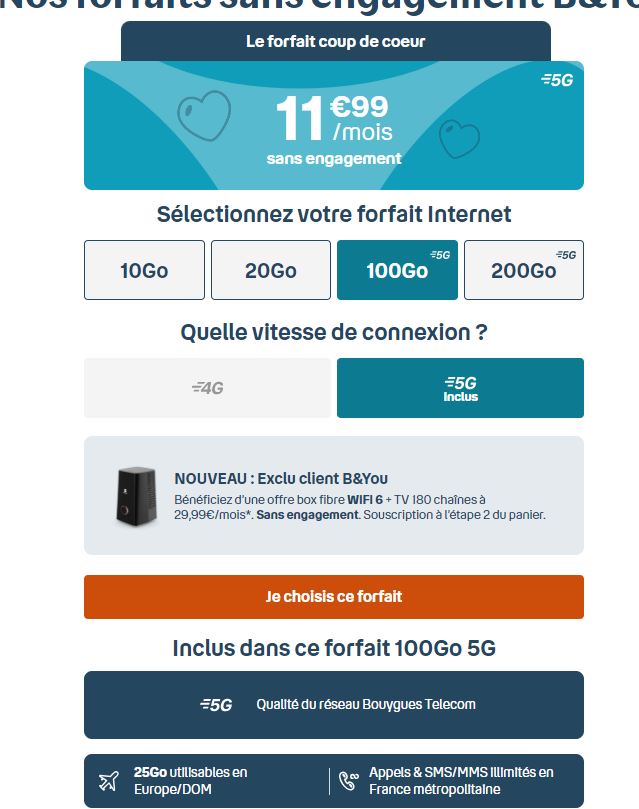
Task: Switch to the 200Go 5G plan
Action: click(x=524, y=270)
